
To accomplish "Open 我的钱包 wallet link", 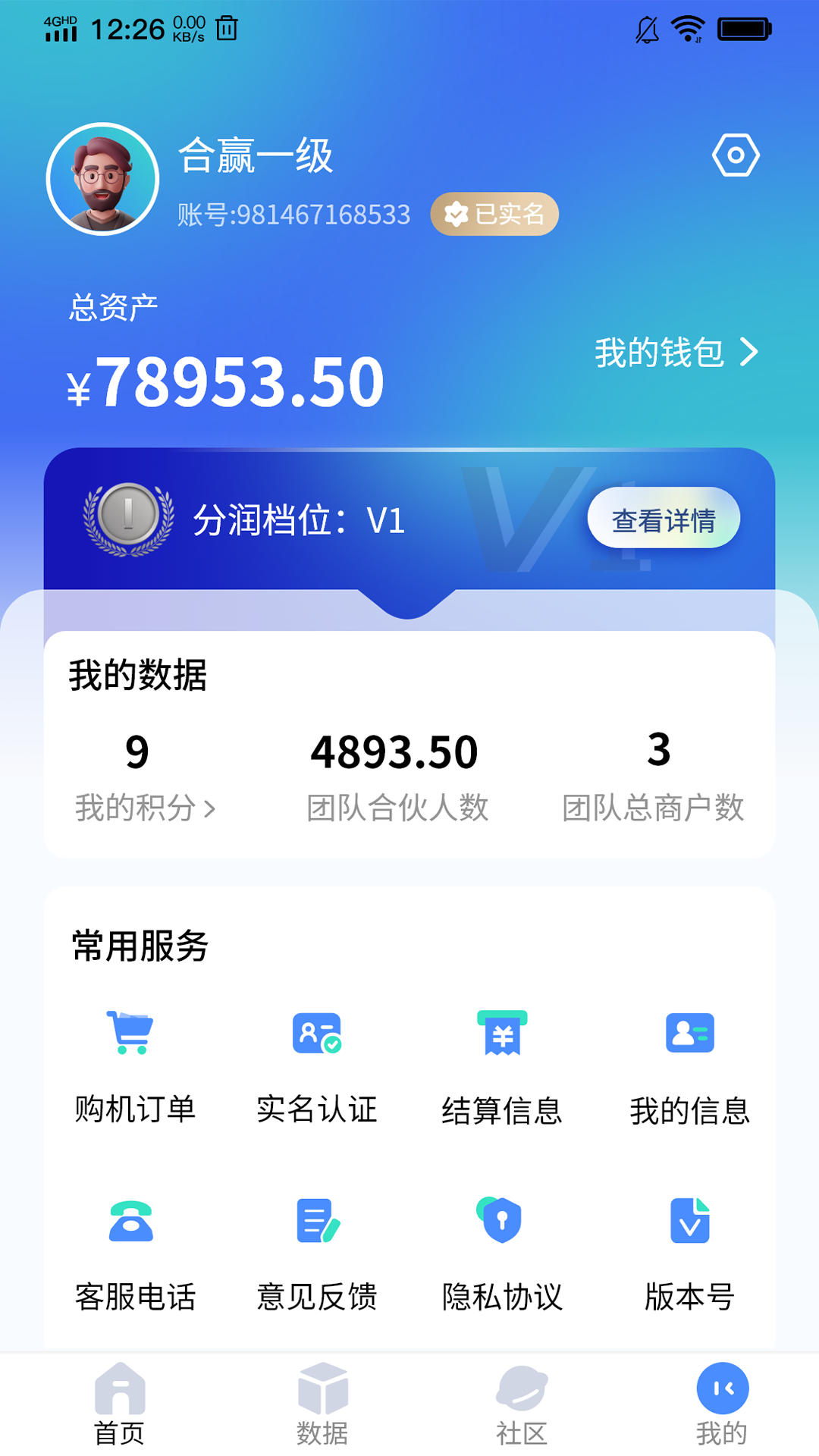I will [675, 353].
